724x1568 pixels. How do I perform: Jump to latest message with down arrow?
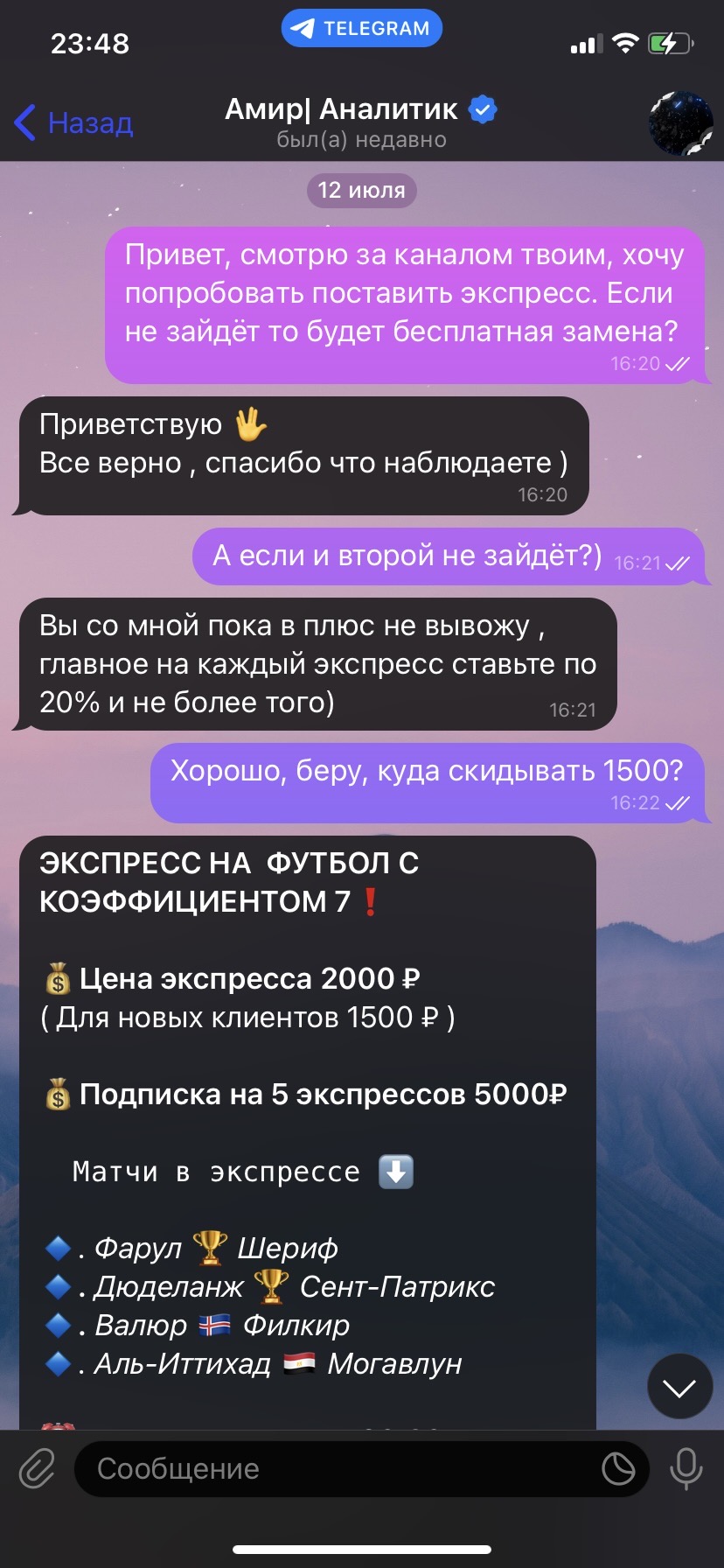680,1387
